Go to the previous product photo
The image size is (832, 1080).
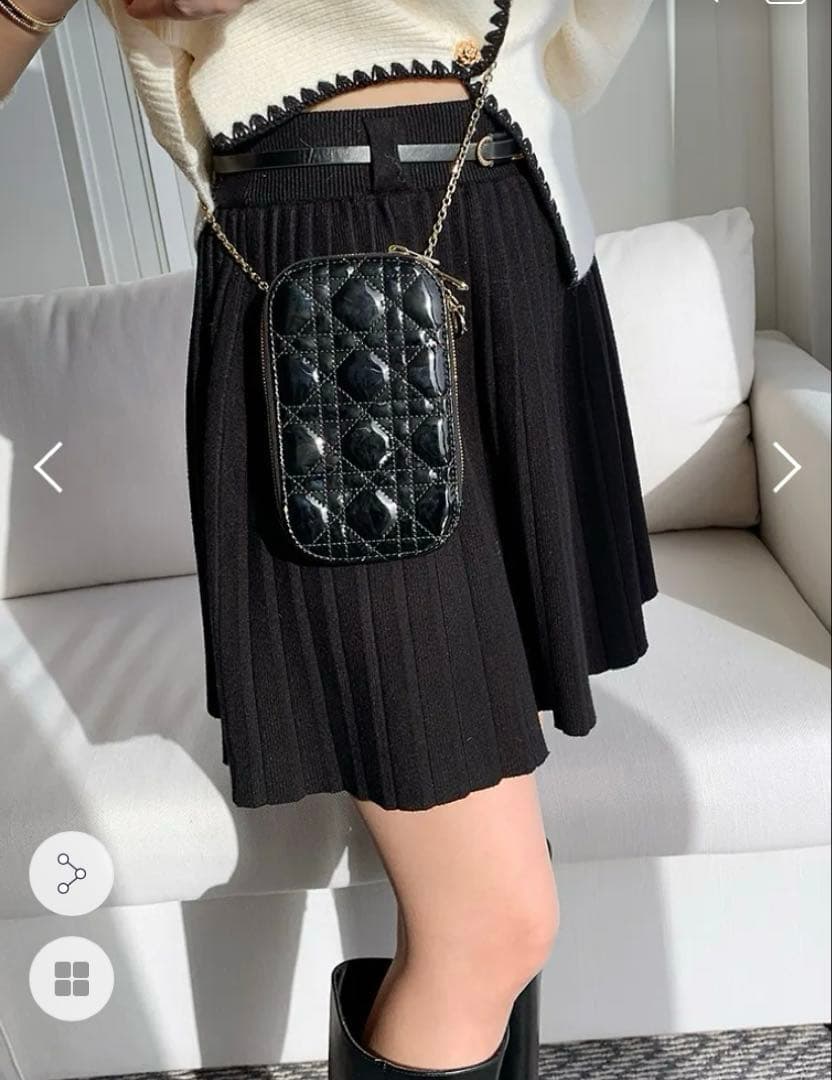(x=48, y=467)
